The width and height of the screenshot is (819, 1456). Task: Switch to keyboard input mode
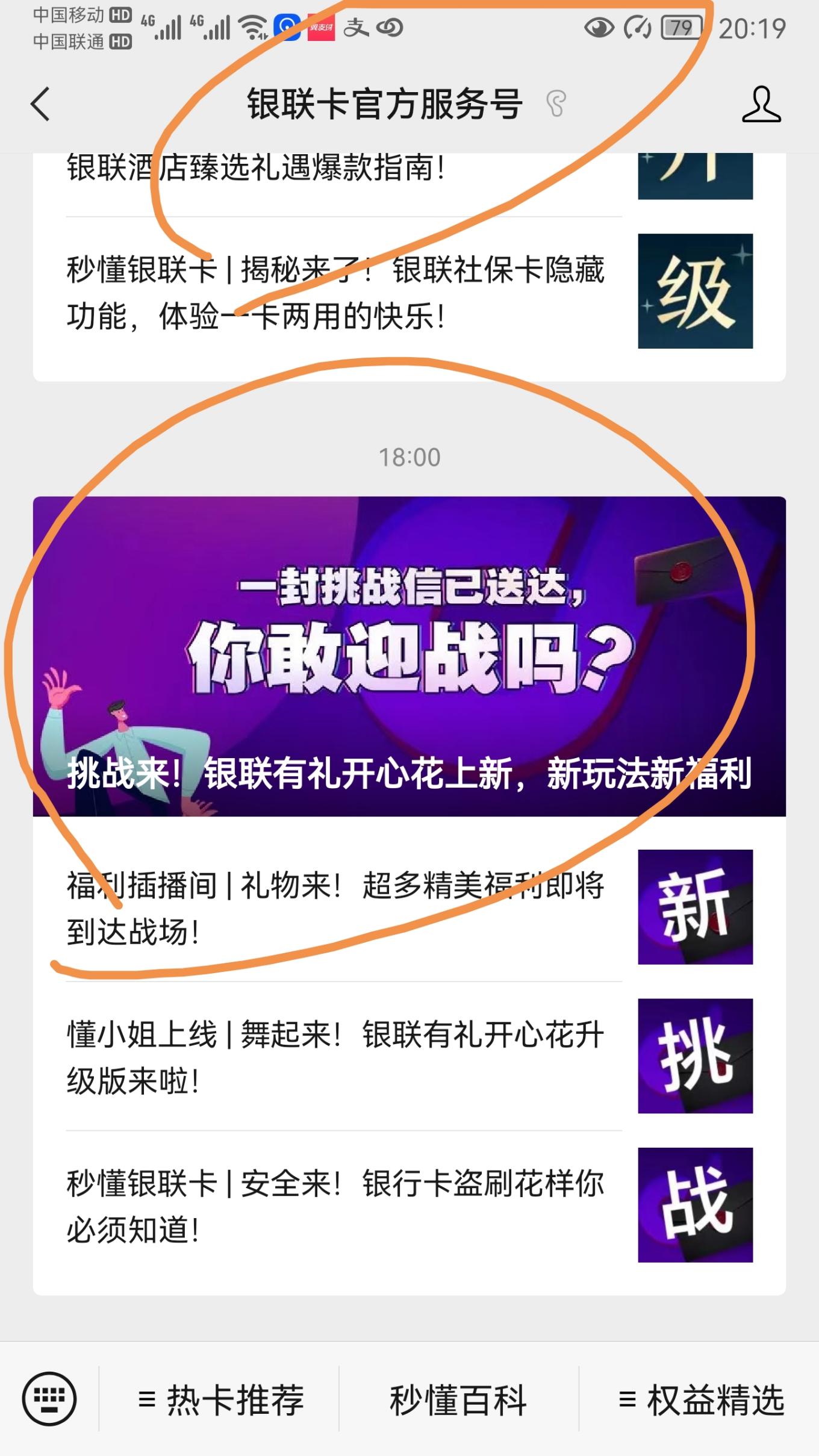[x=49, y=1398]
